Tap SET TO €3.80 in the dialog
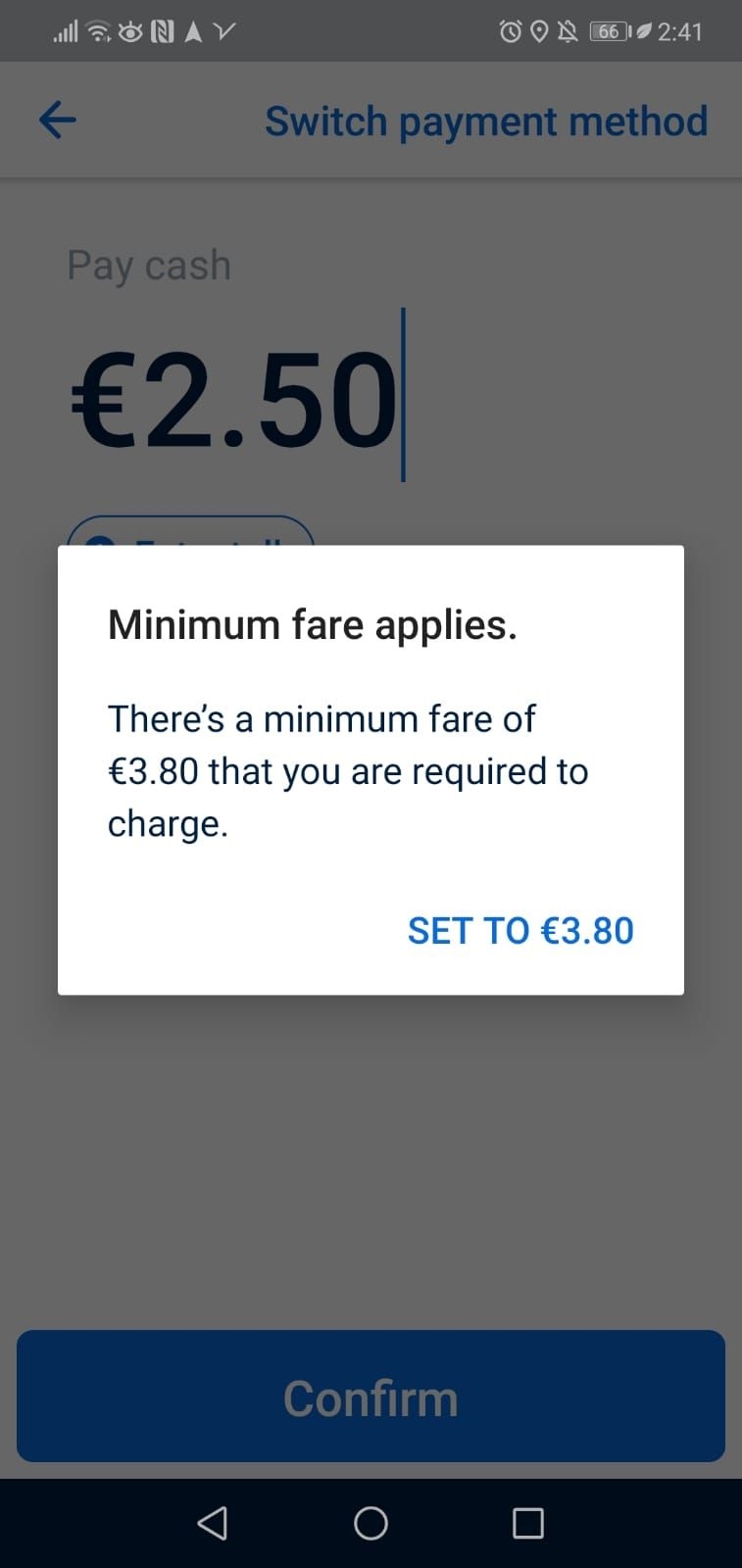This screenshot has width=742, height=1568. click(520, 931)
